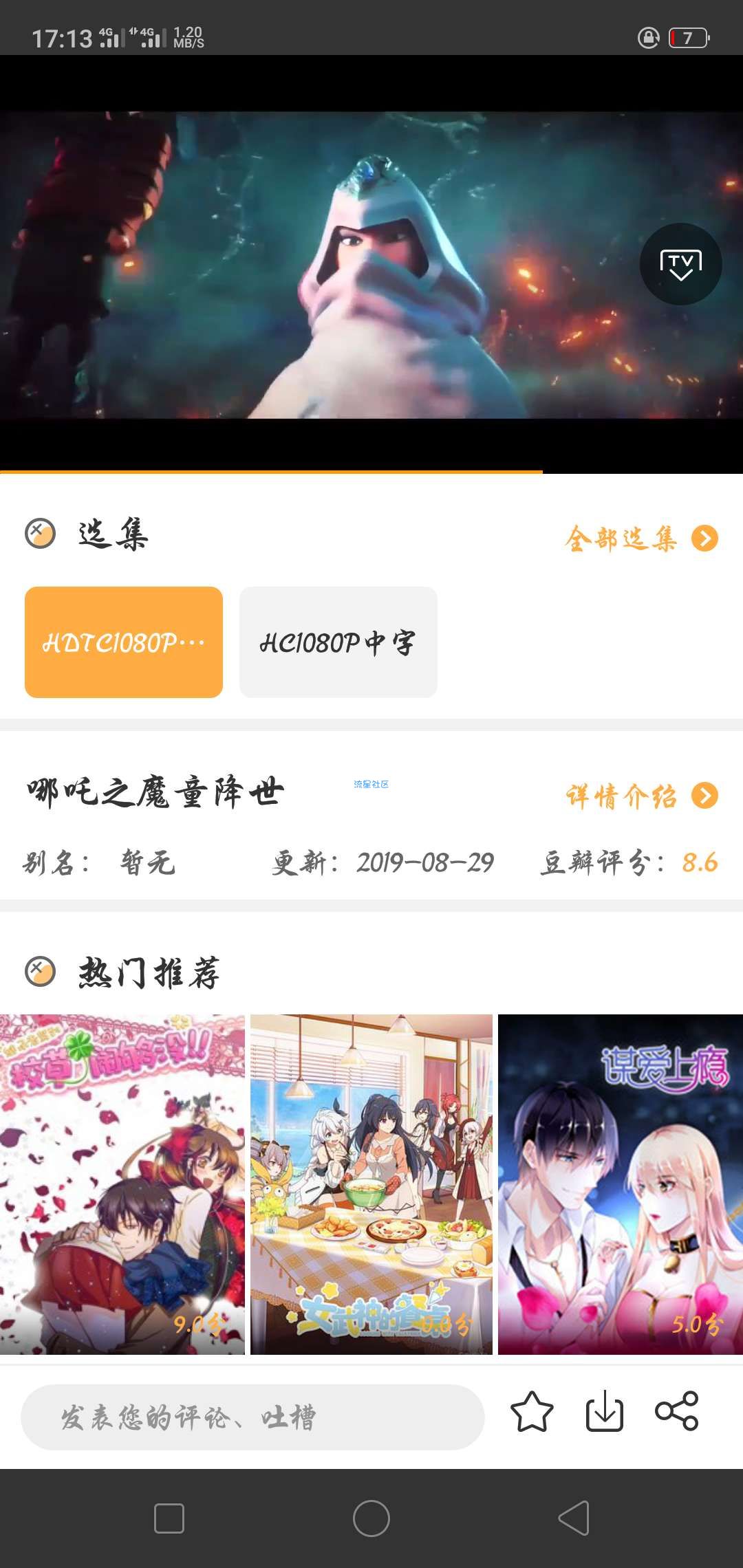This screenshot has height=1568, width=743.
Task: Open 详情介绍 details page
Action: tap(640, 796)
